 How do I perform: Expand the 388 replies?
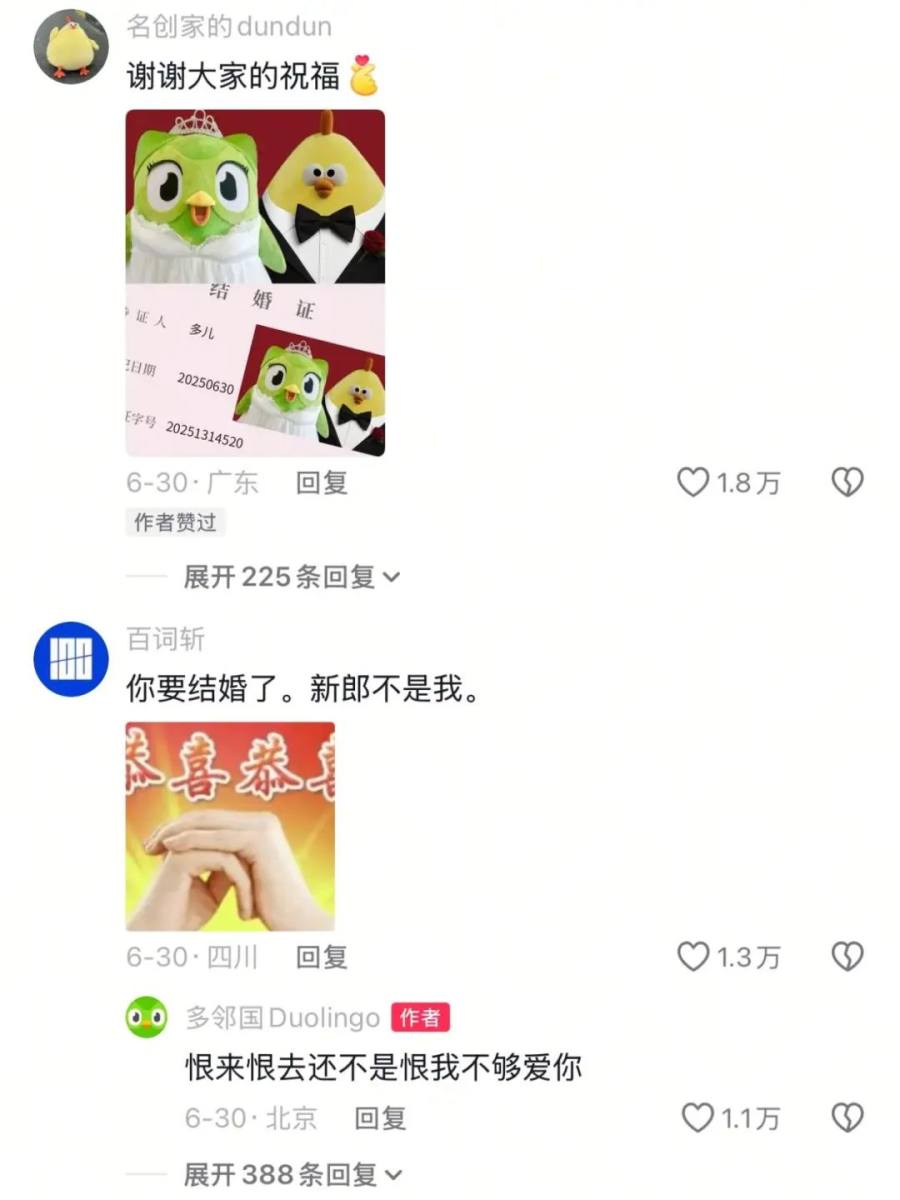(x=291, y=1174)
